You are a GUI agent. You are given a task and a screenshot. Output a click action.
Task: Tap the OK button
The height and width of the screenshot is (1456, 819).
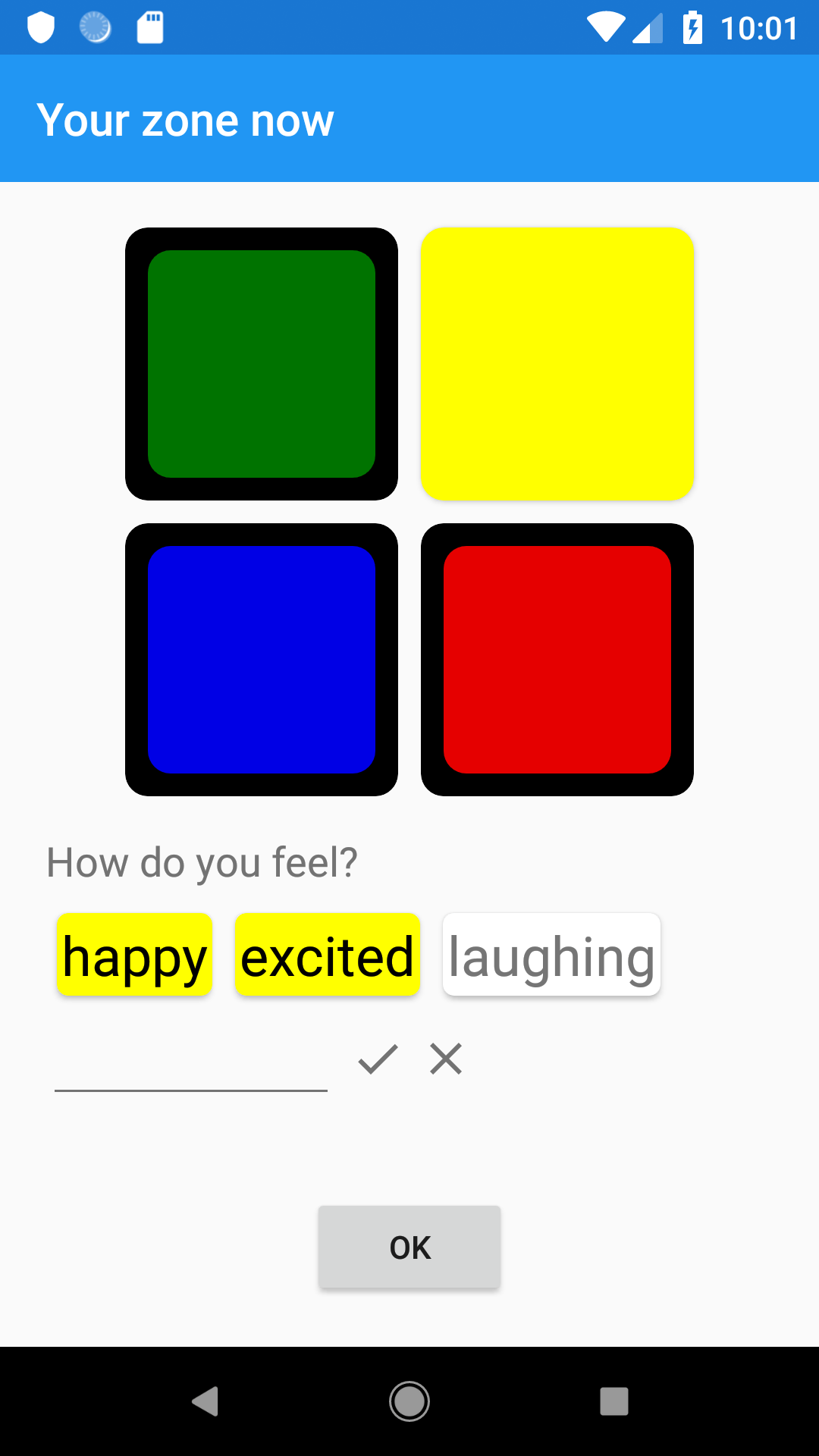tap(409, 1247)
